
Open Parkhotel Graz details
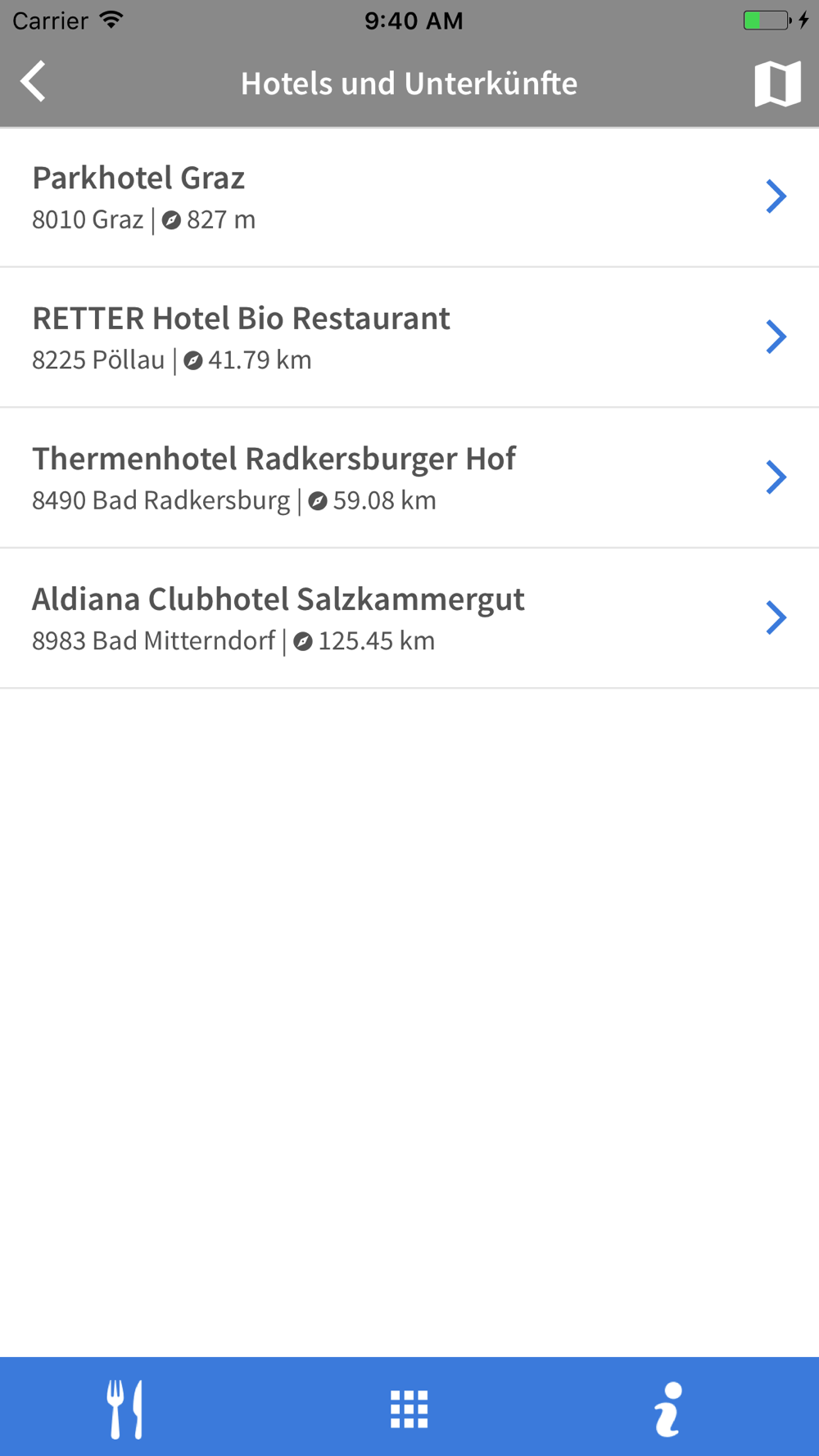tap(409, 197)
